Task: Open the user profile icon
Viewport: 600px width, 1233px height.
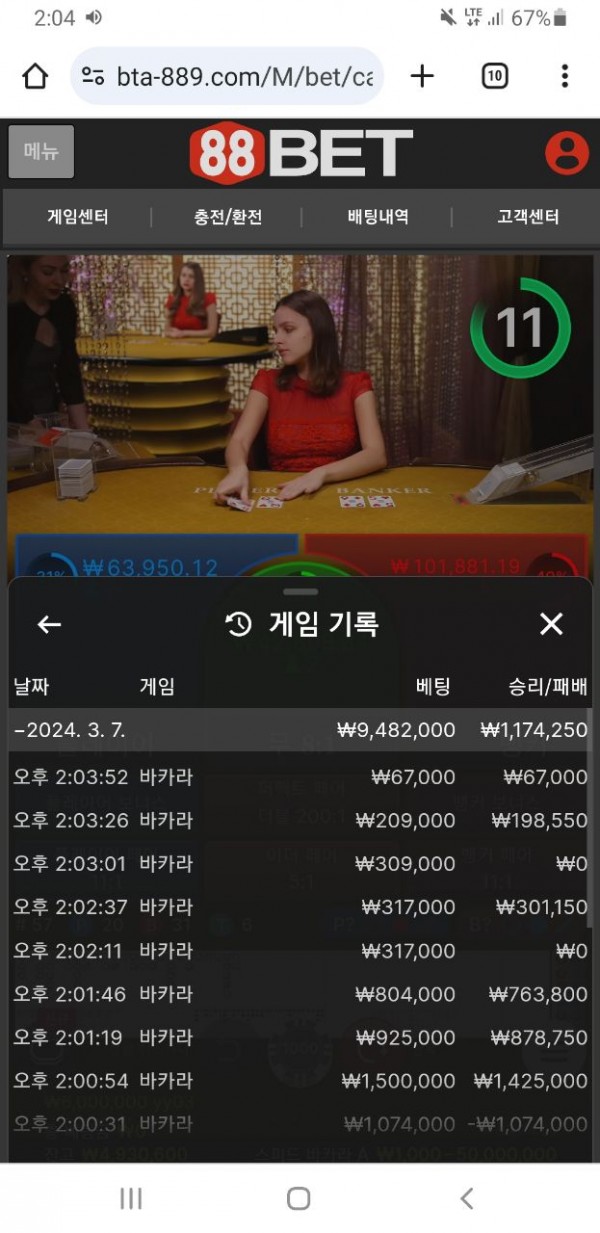Action: [x=566, y=153]
